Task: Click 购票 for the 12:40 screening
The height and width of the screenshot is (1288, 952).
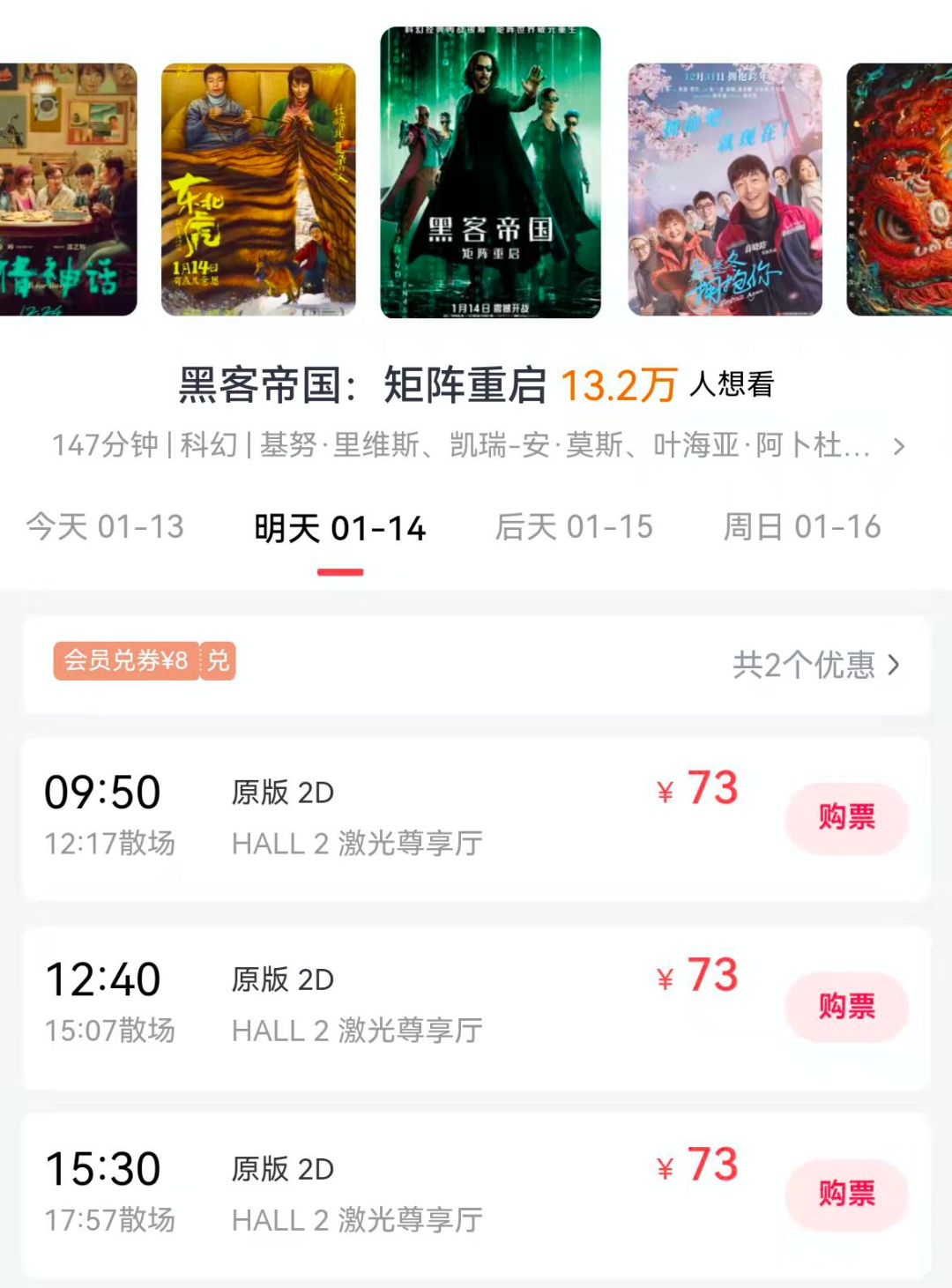Action: coord(844,1004)
